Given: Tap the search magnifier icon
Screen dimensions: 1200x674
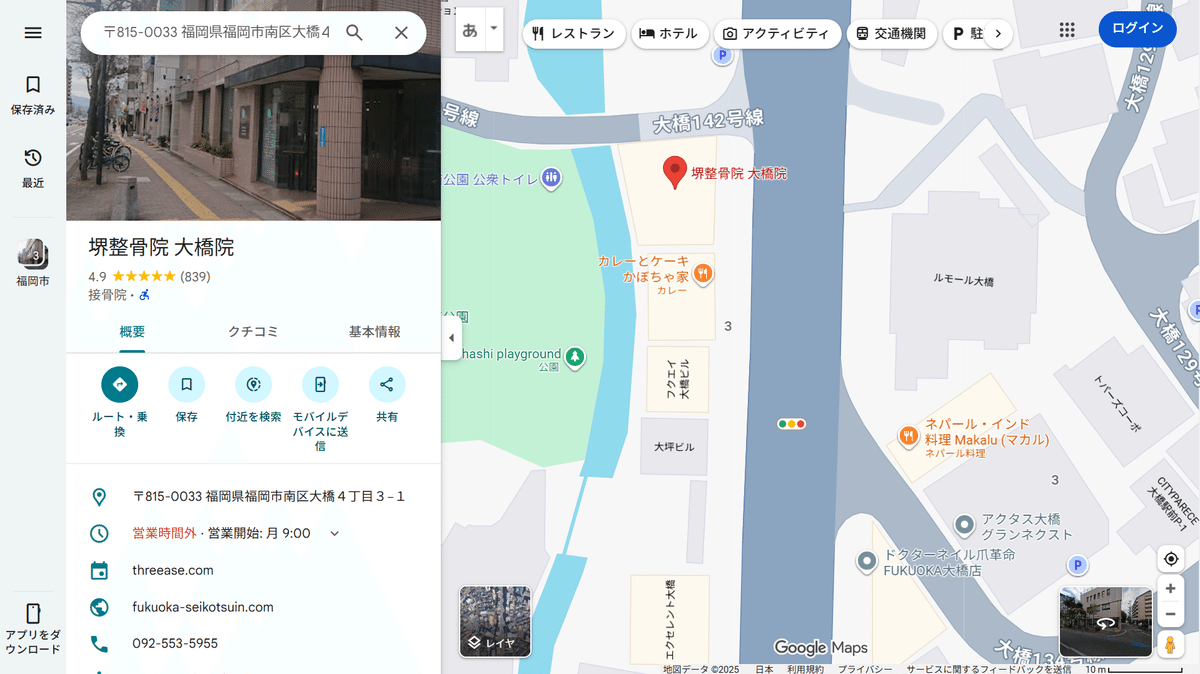Looking at the screenshot, I should (x=354, y=33).
